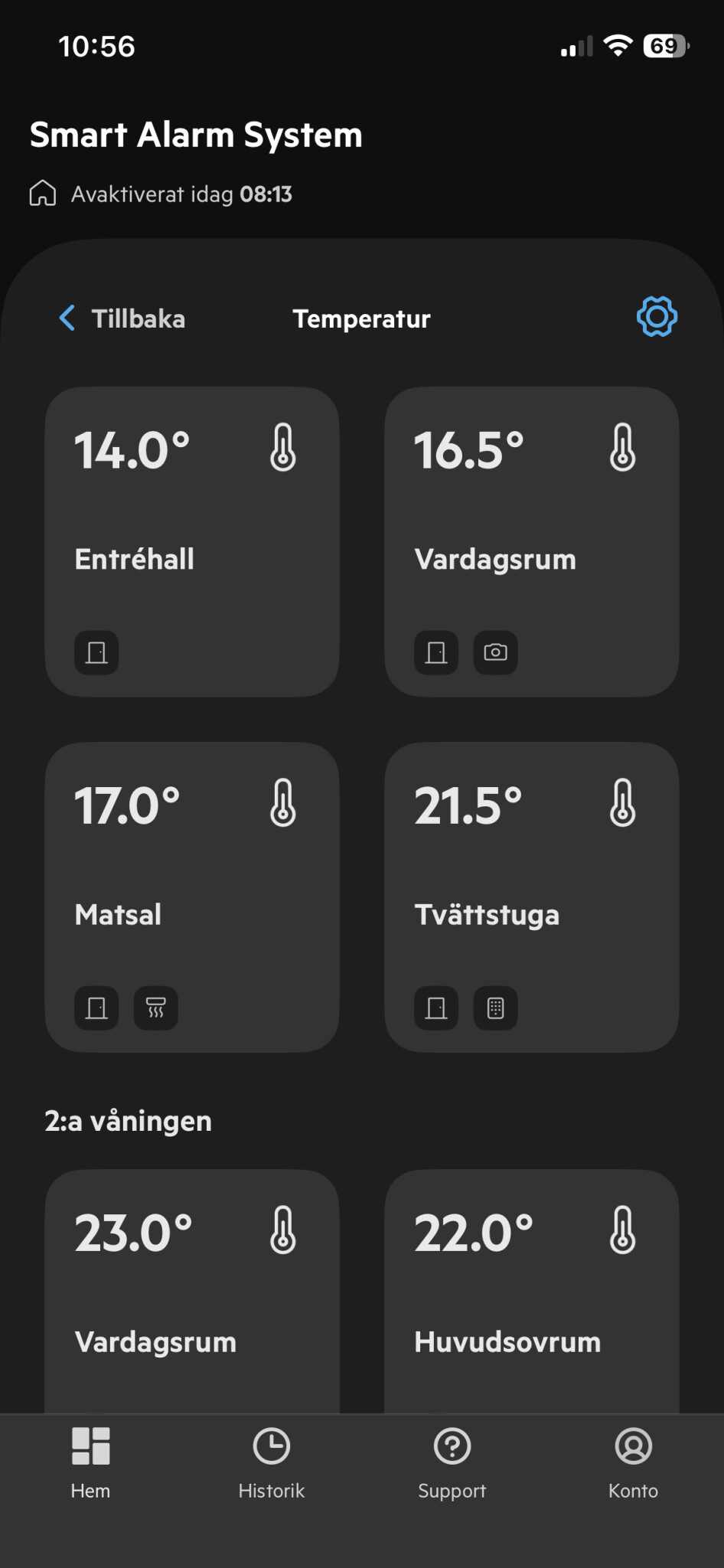Go to the Konto tab

pos(633,1462)
